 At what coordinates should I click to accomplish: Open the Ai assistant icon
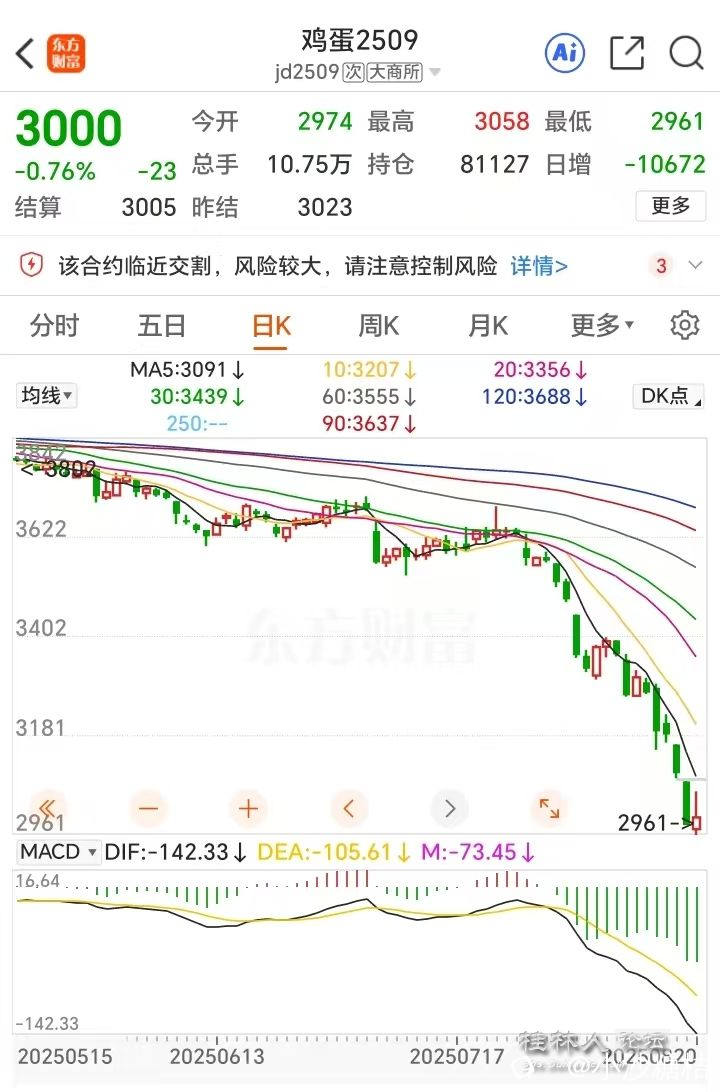coord(564,53)
